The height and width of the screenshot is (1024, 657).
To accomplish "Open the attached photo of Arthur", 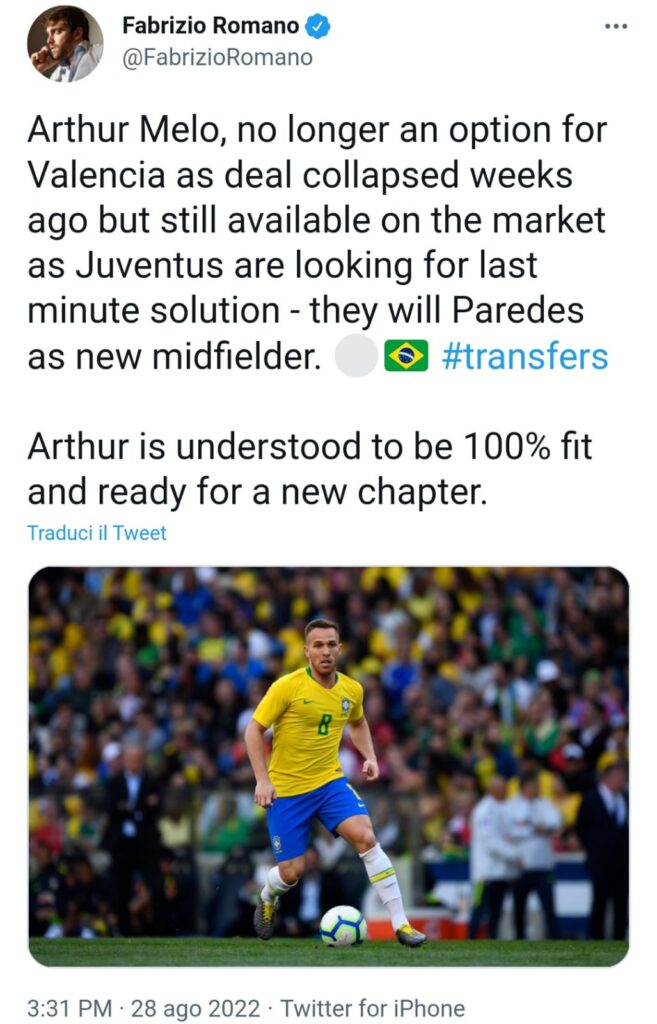I will [328, 766].
